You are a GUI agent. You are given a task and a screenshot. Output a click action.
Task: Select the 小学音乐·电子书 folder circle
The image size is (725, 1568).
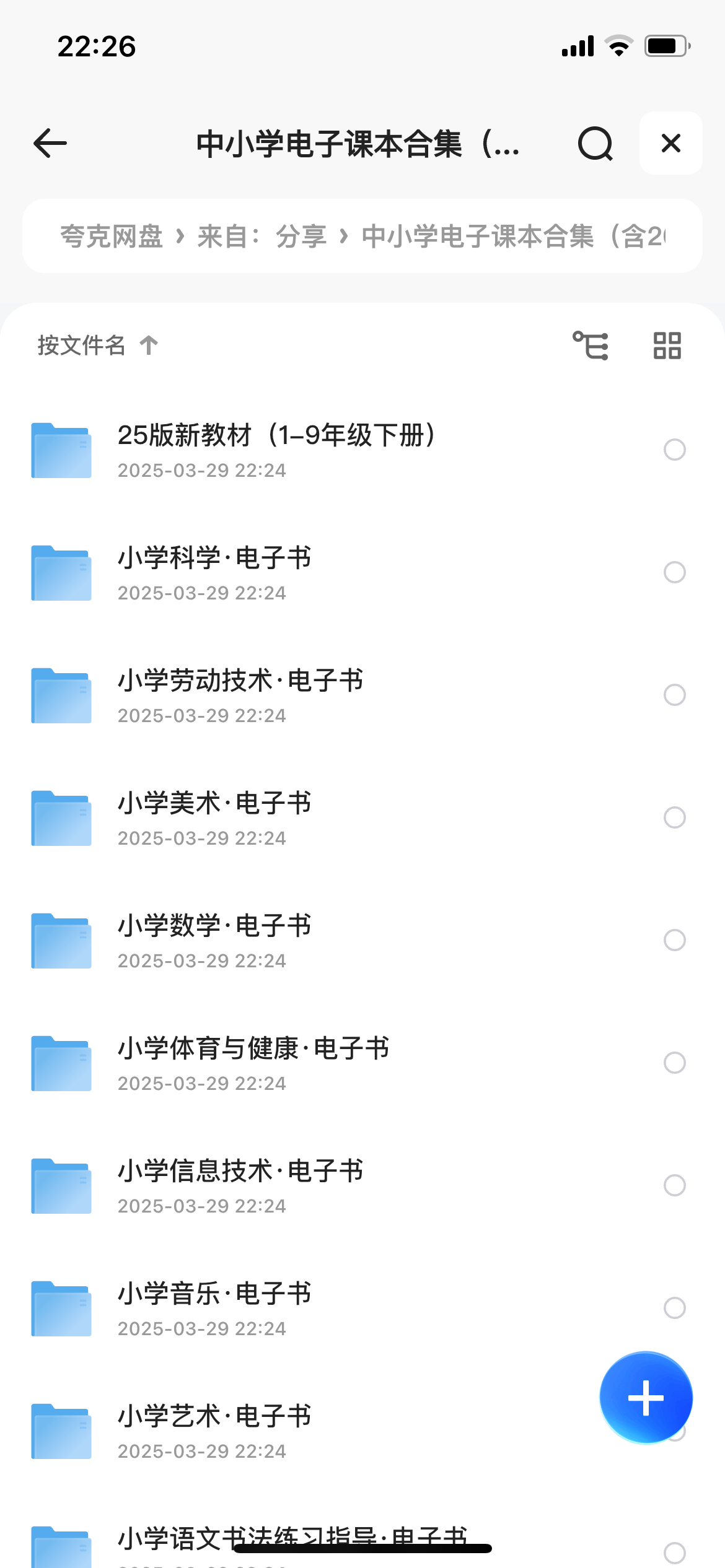[675, 1308]
